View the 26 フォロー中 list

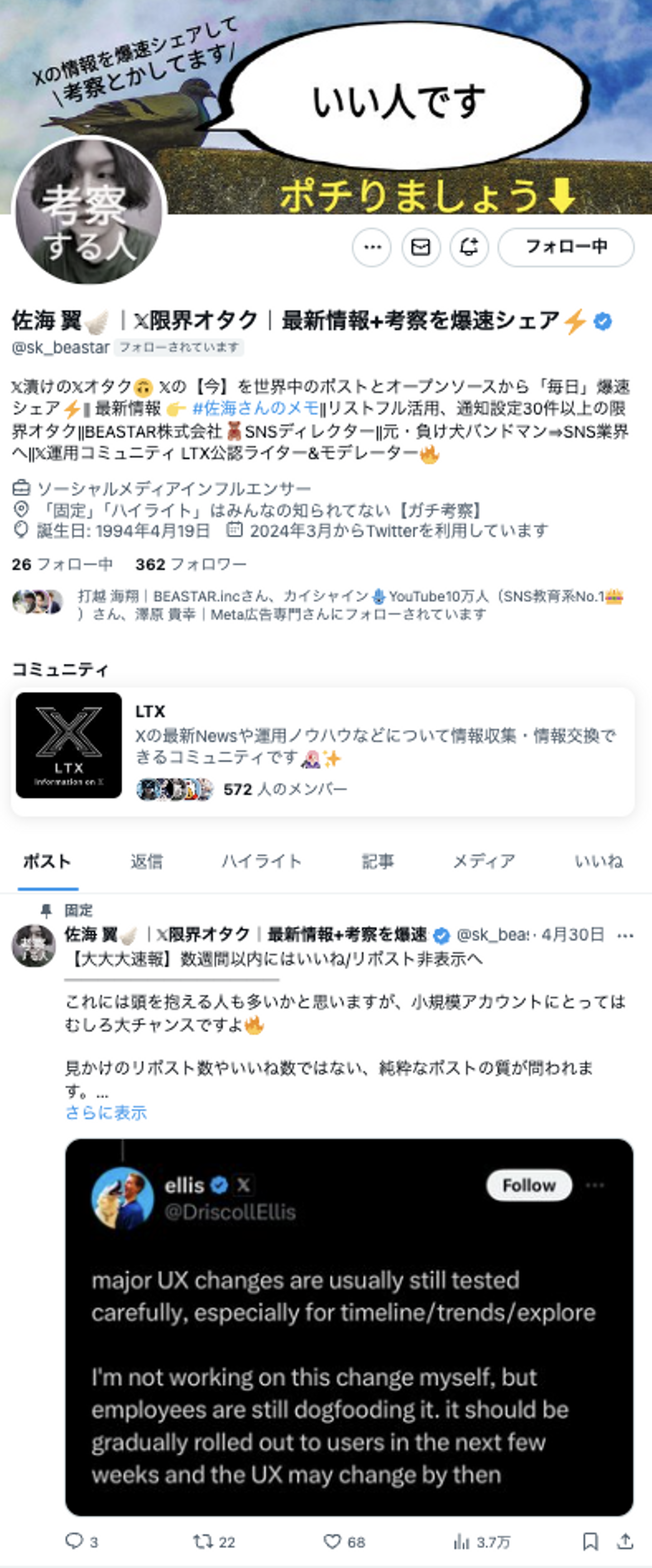coord(62,565)
